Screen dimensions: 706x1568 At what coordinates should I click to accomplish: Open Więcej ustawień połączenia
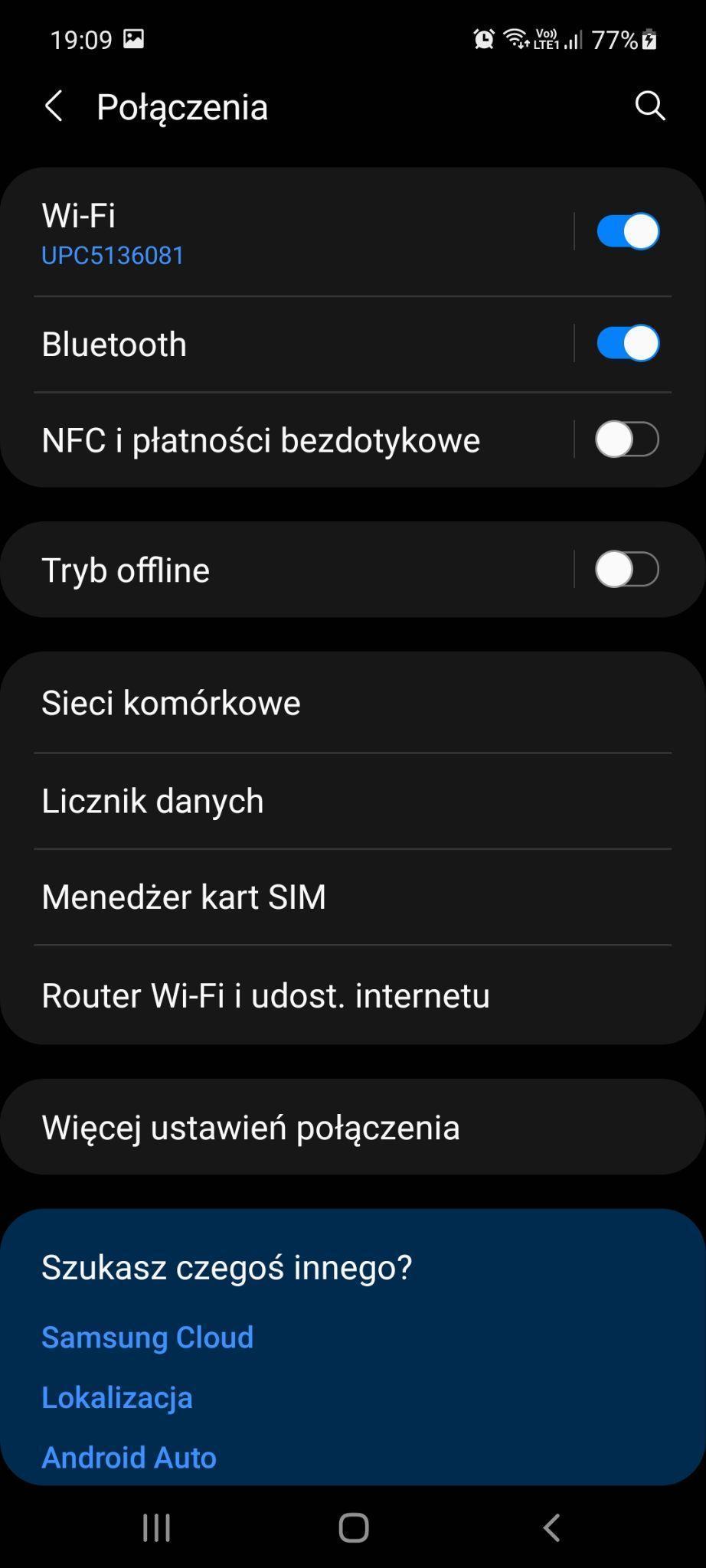[352, 1127]
